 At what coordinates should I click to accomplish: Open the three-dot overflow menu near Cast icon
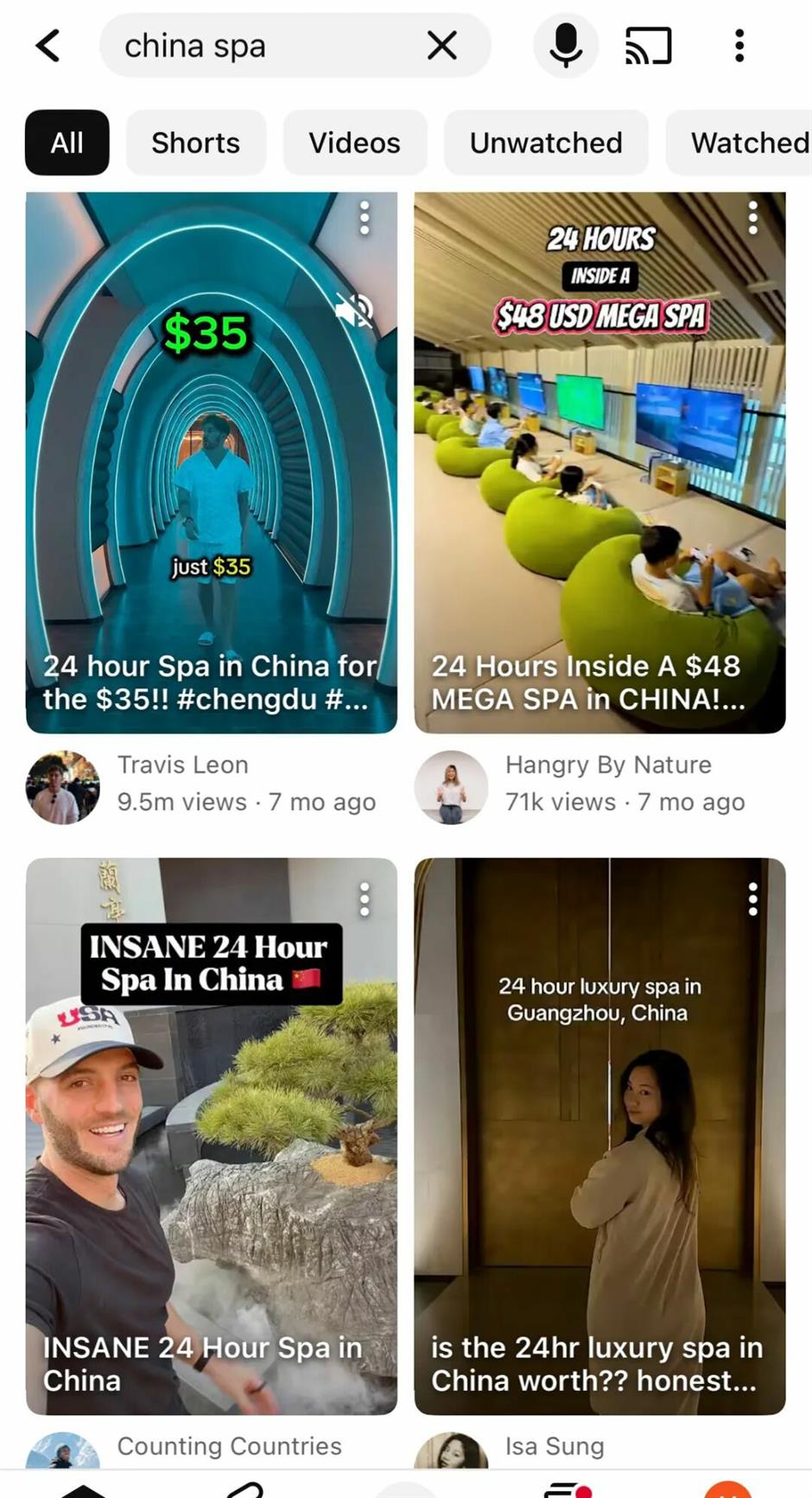[739, 45]
